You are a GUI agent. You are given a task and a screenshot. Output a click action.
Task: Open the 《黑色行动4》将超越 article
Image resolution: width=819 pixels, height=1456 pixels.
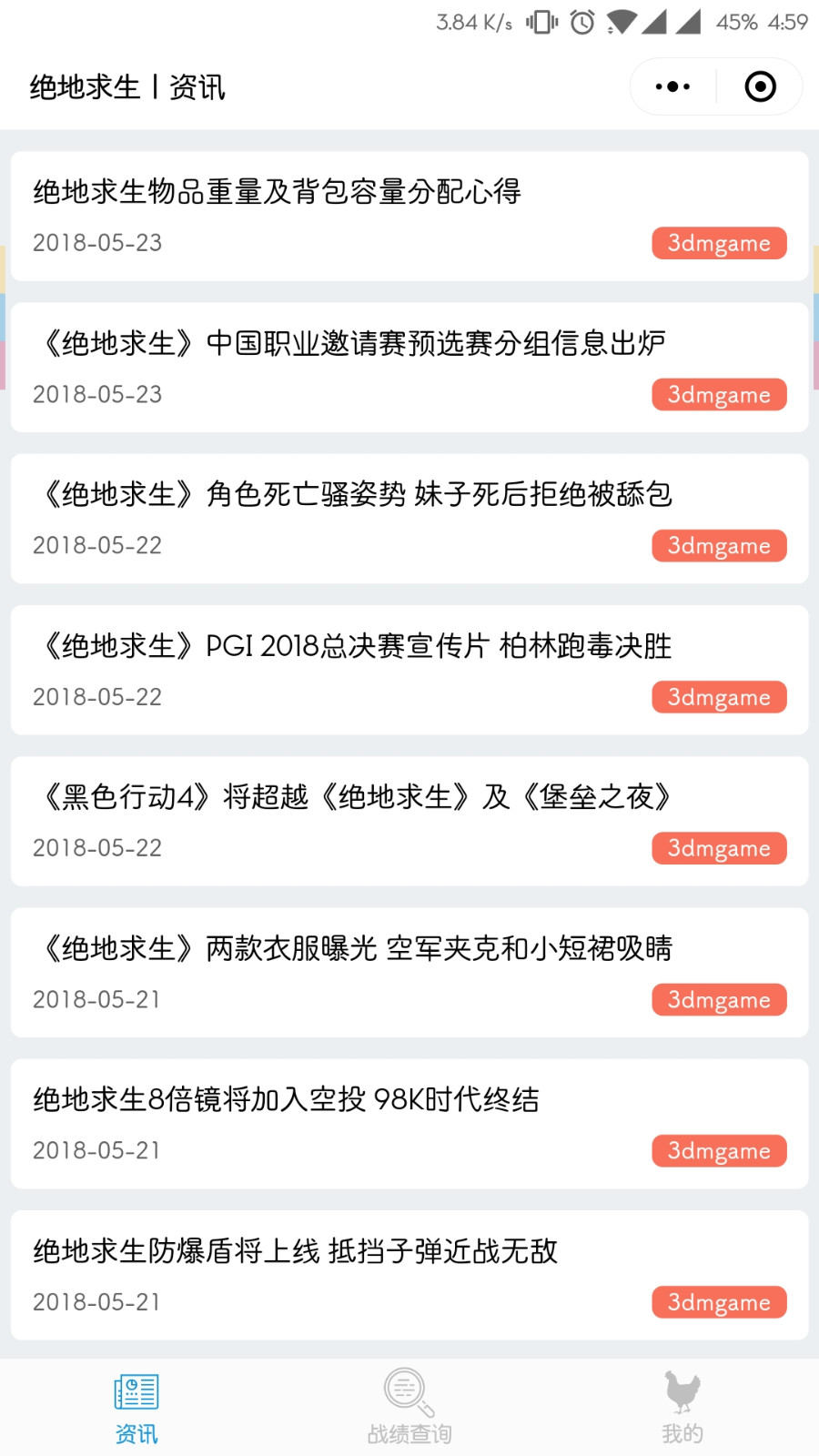click(x=409, y=821)
